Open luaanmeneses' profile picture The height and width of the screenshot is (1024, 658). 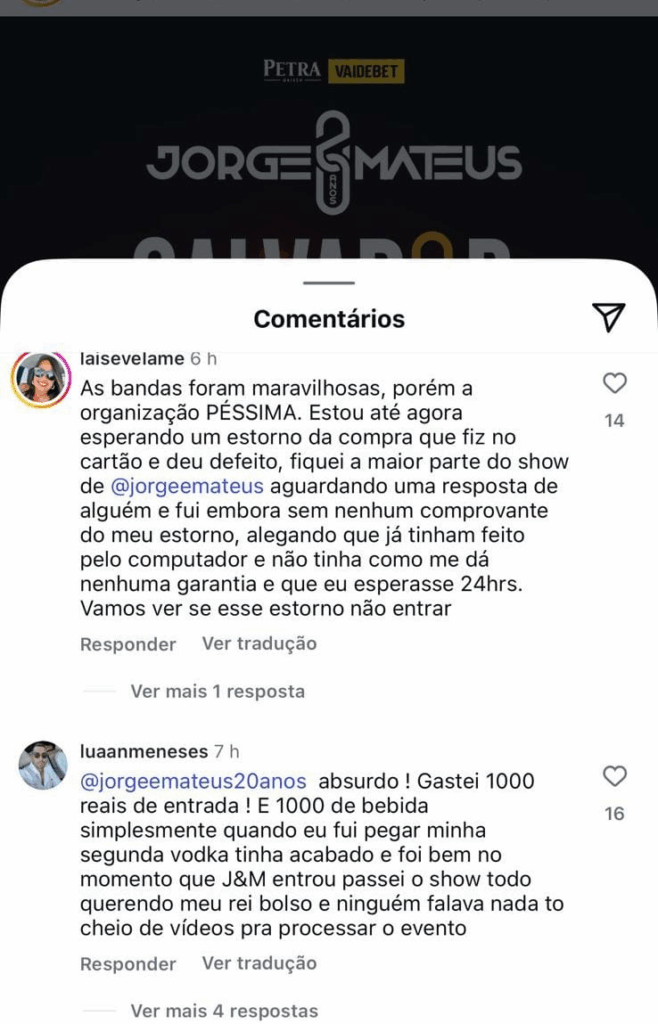coord(42,767)
